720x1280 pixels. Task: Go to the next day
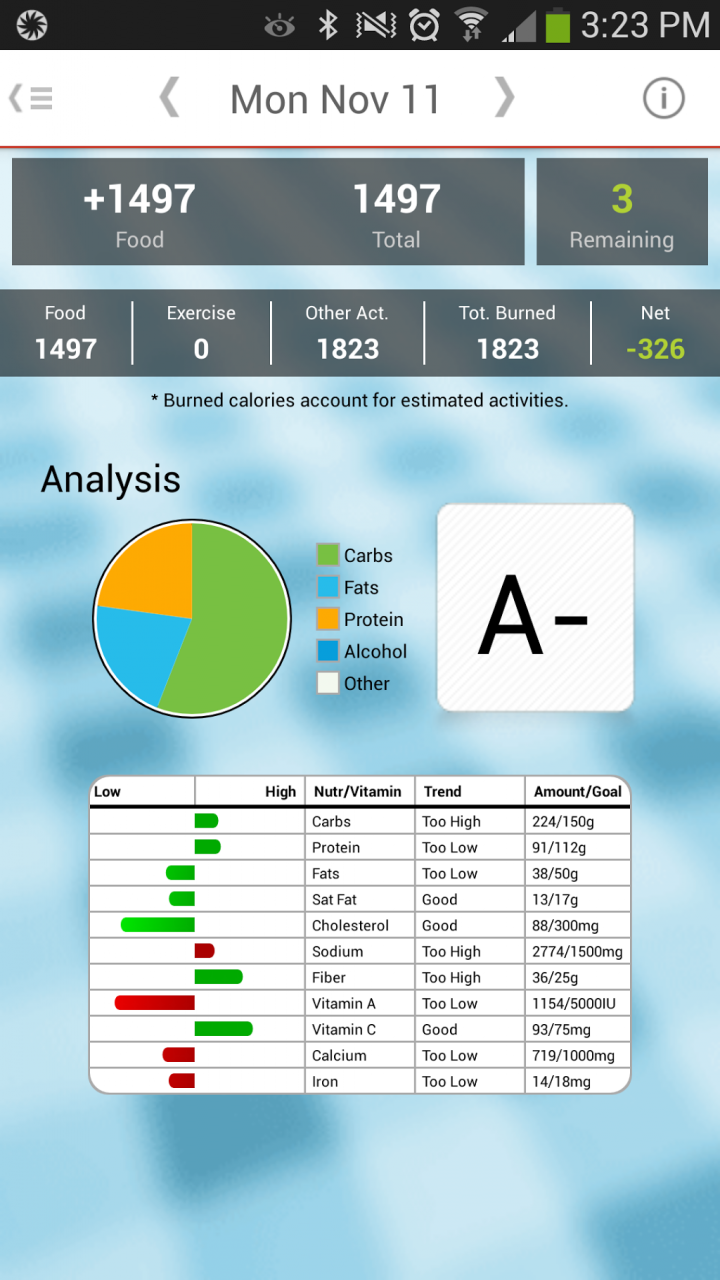[505, 98]
